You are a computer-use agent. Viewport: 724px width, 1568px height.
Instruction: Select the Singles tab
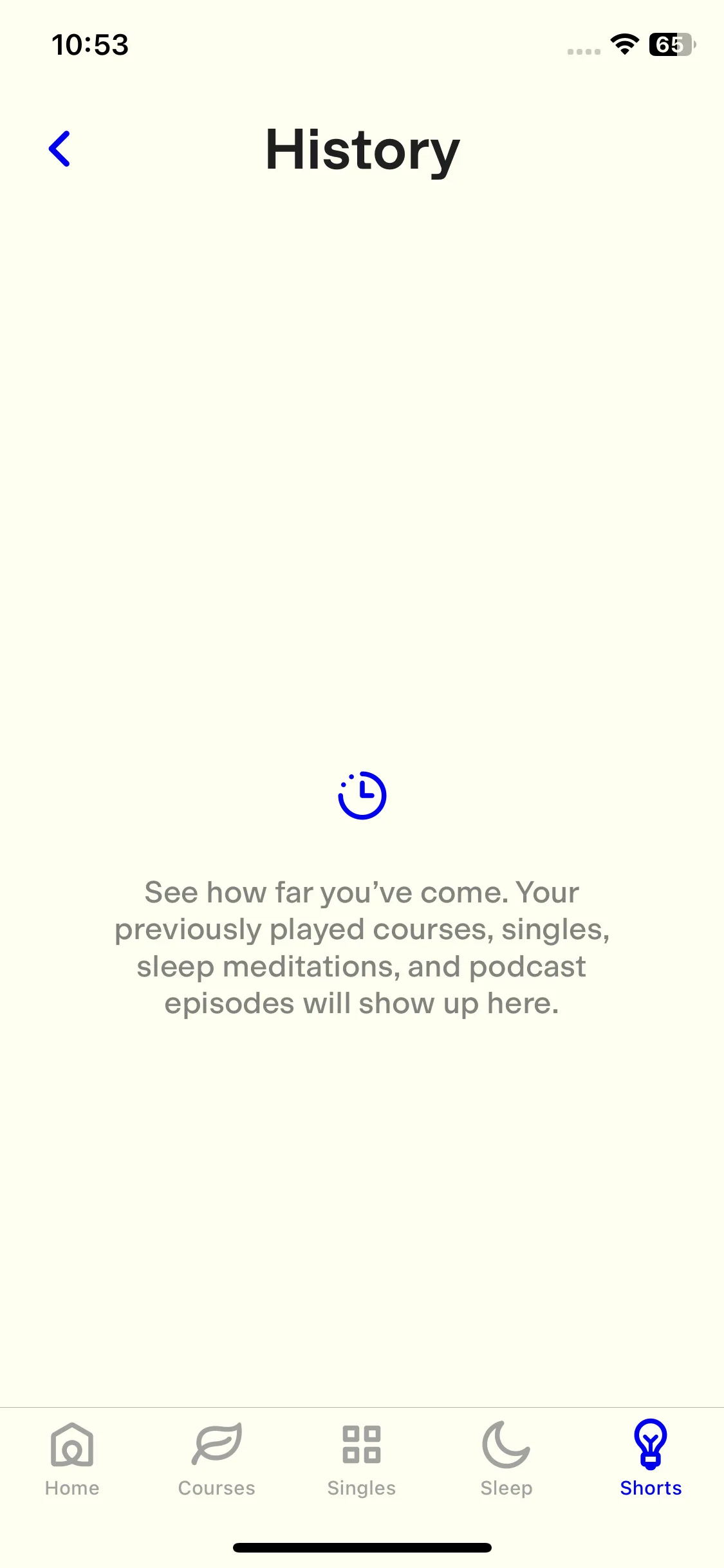362,1460
